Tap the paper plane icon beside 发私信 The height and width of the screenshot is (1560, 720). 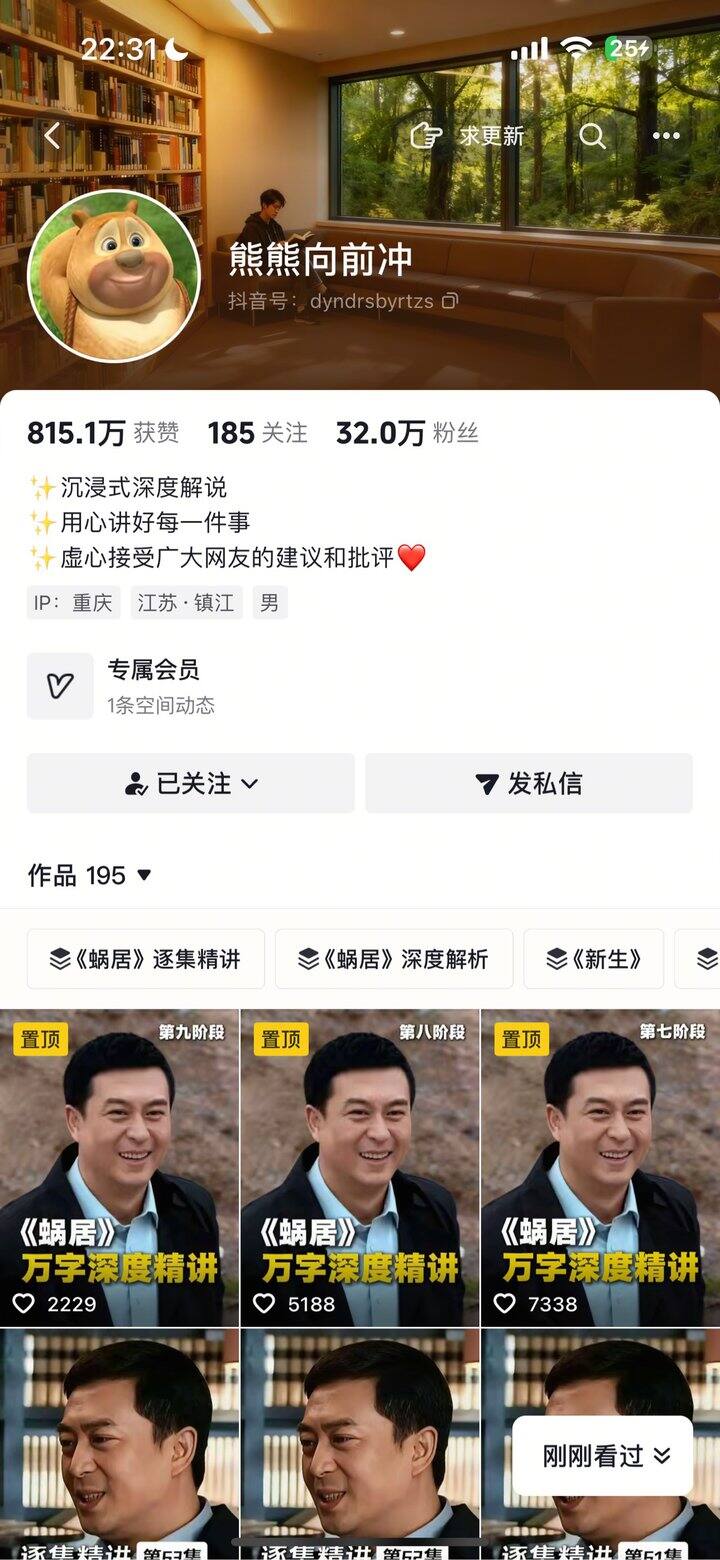click(x=487, y=783)
